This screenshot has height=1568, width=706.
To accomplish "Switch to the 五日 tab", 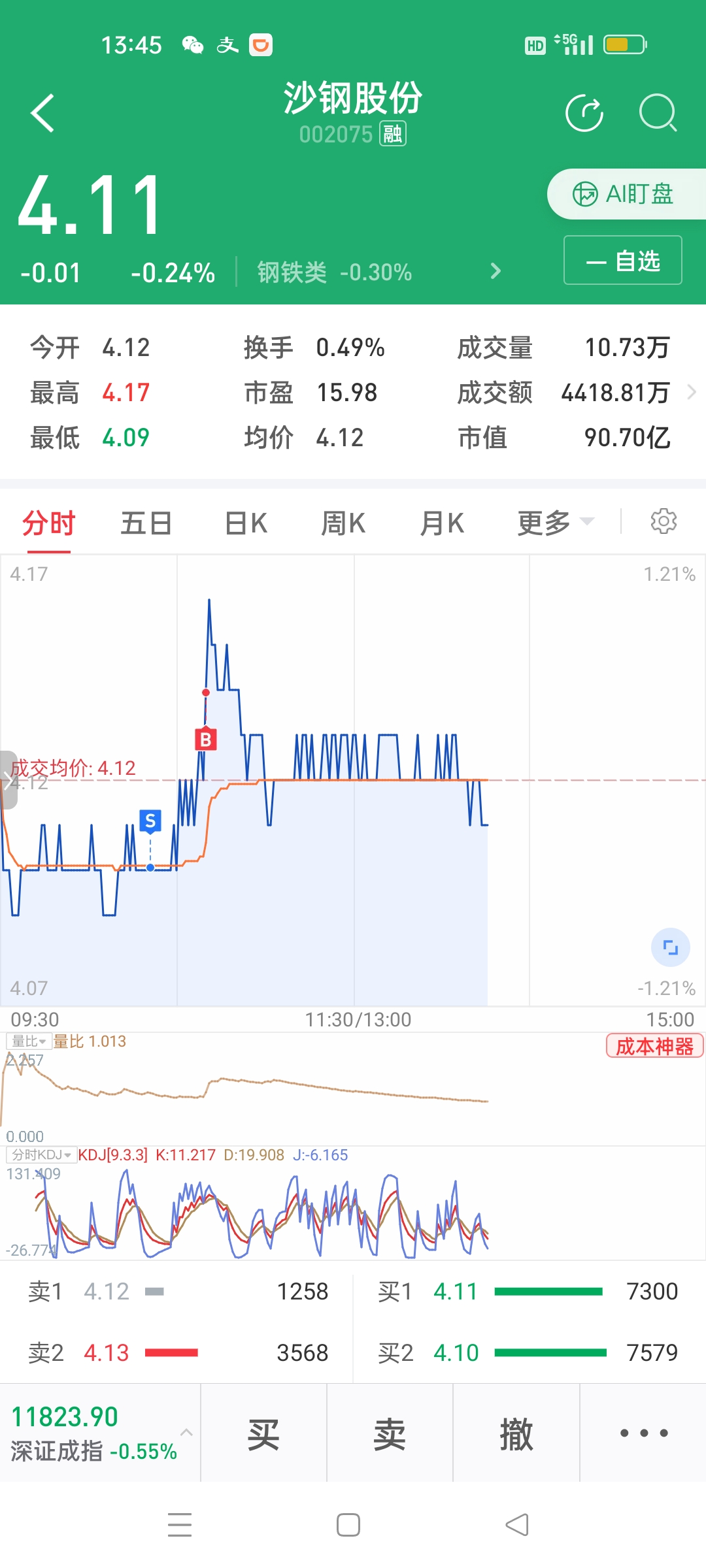I will point(146,523).
